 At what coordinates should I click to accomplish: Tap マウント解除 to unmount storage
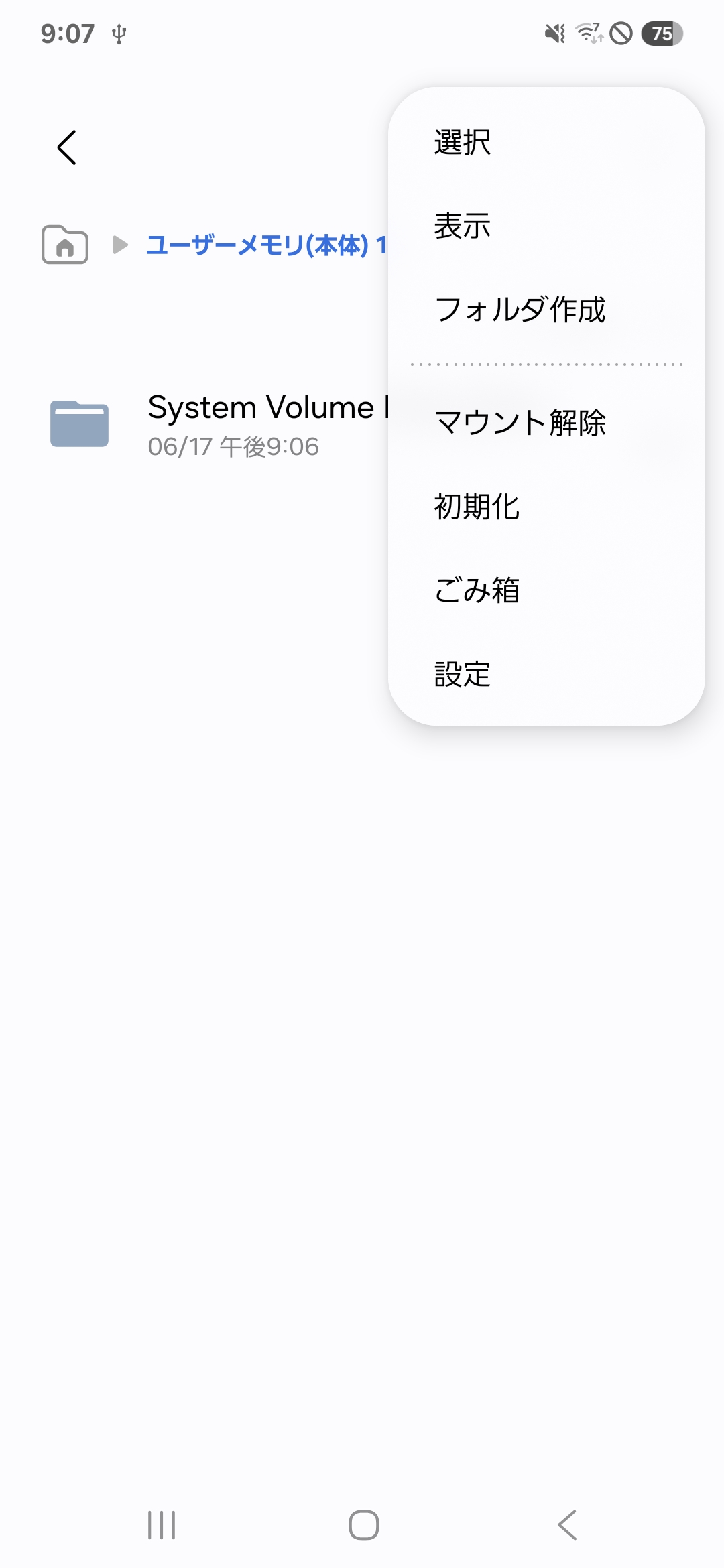coord(520,423)
